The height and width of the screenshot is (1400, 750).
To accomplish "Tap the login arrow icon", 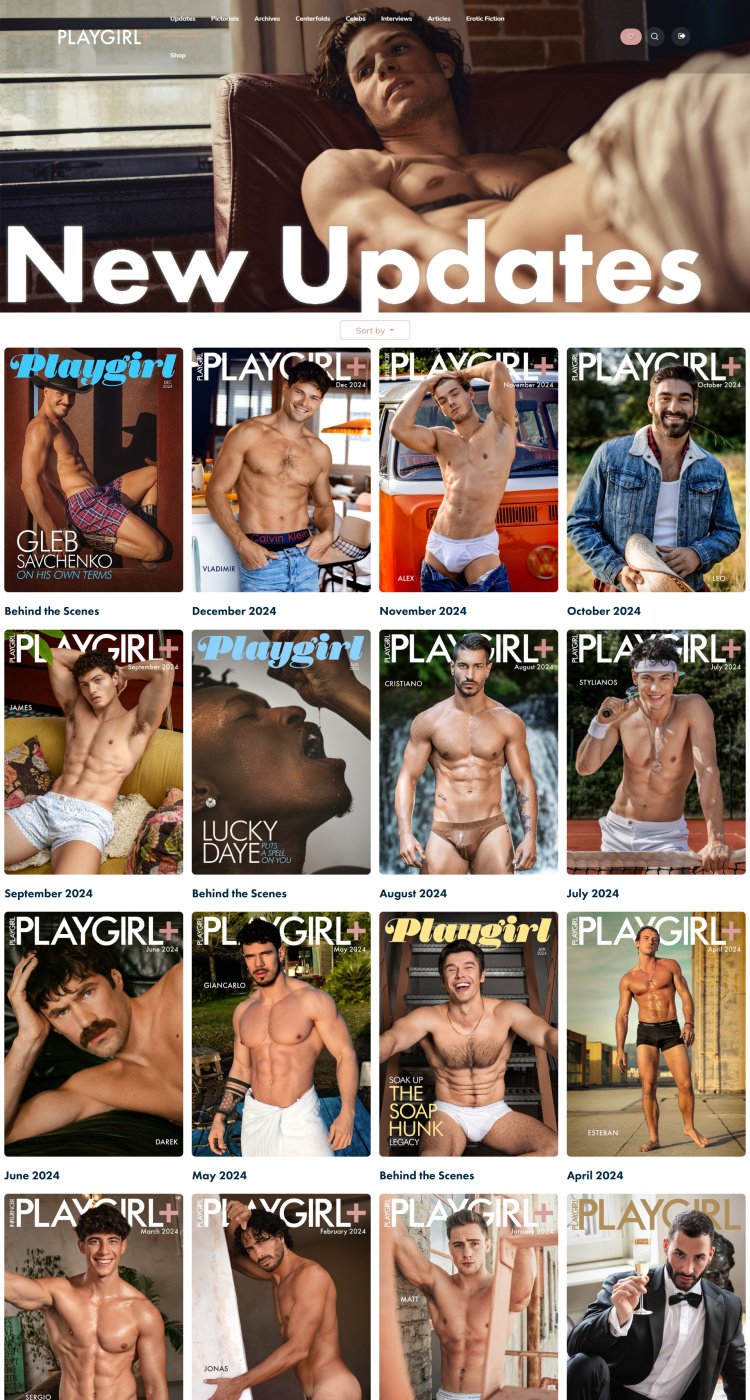I will click(x=681, y=36).
